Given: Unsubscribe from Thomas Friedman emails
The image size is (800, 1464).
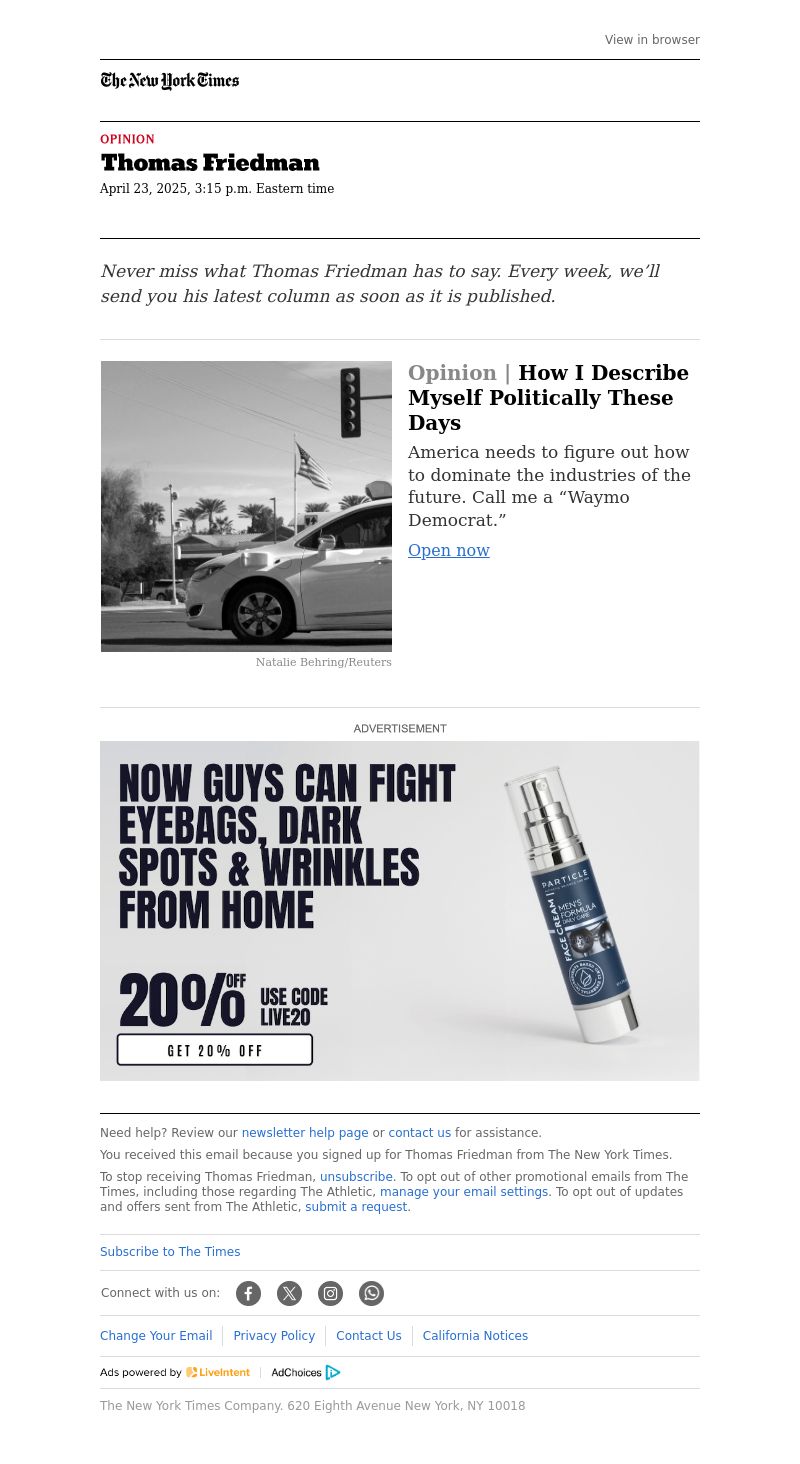Looking at the screenshot, I should coord(356,1177).
